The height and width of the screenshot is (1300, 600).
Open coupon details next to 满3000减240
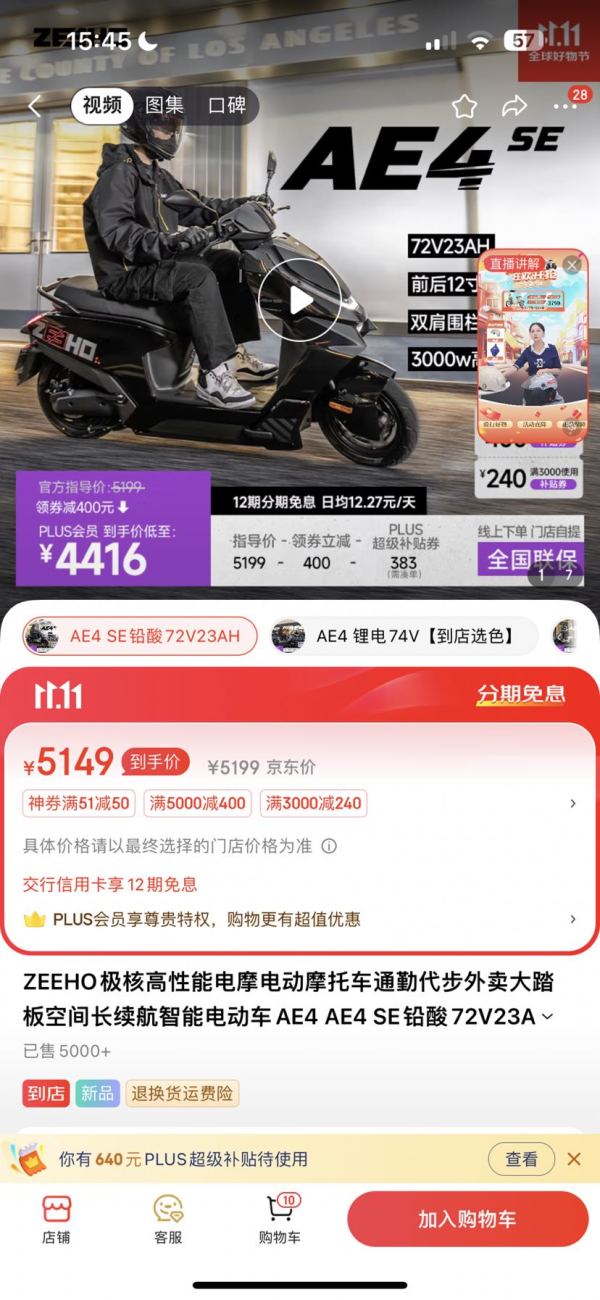point(573,803)
